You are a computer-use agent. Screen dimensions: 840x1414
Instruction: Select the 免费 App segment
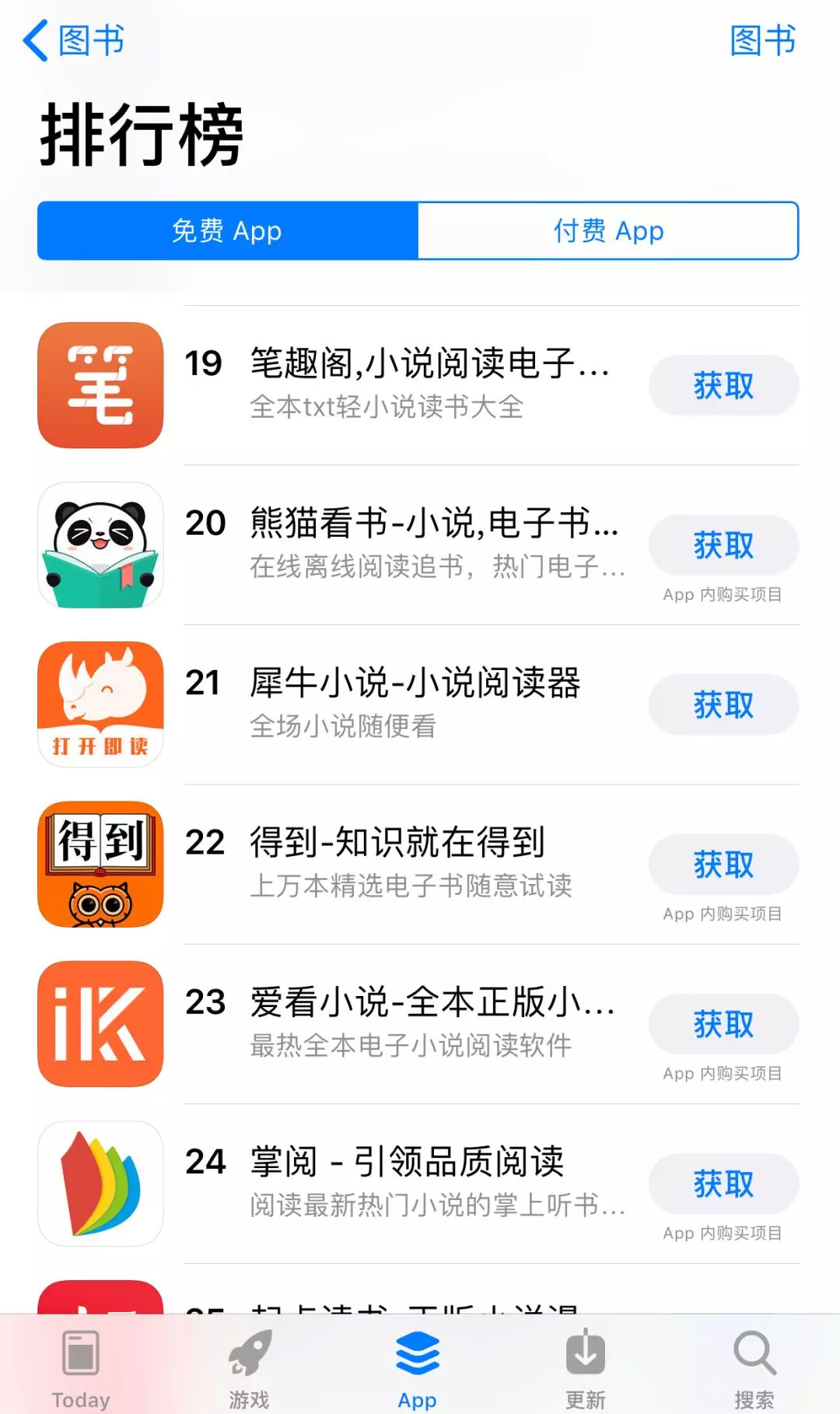[227, 231]
